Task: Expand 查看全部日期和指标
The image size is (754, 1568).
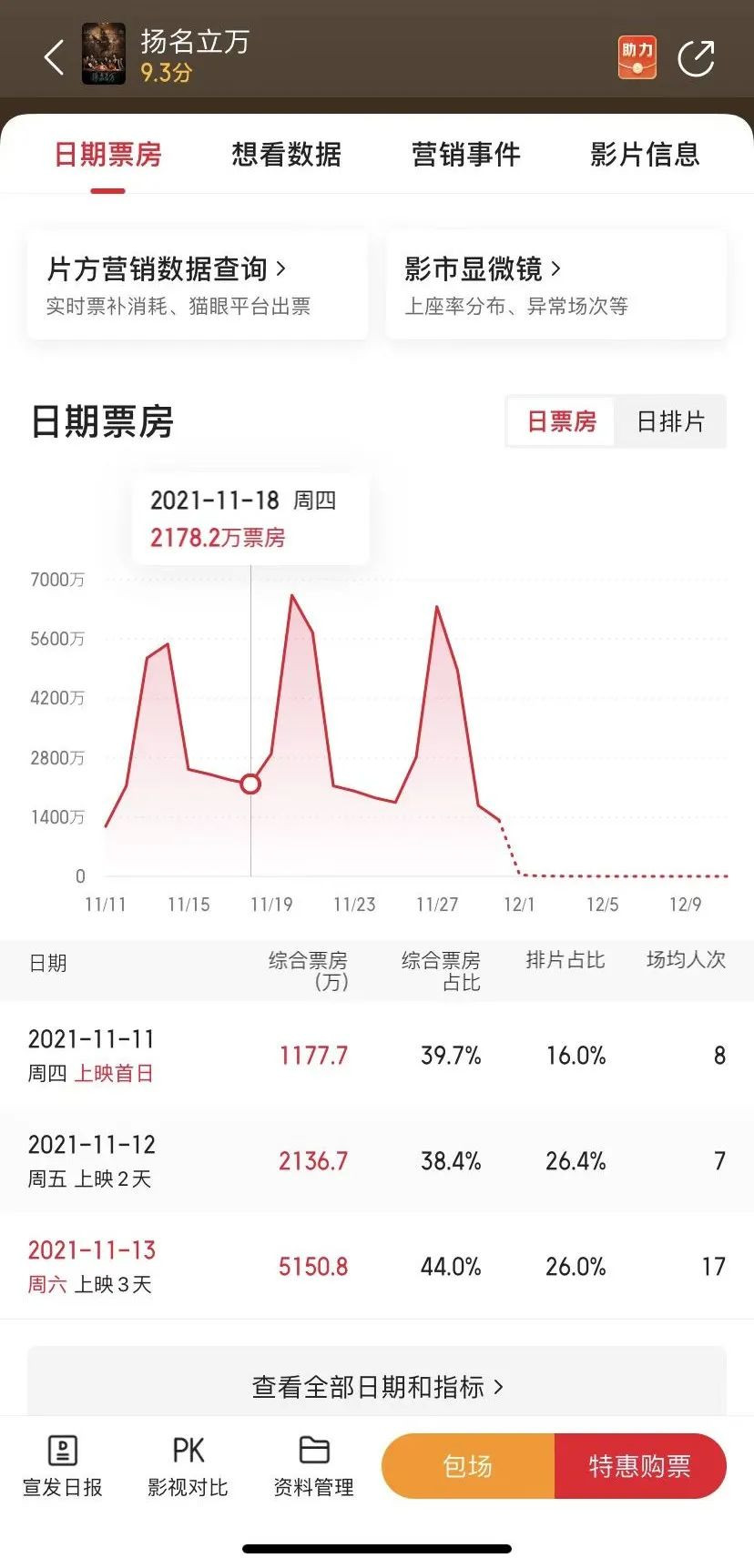Action: pos(377,1386)
